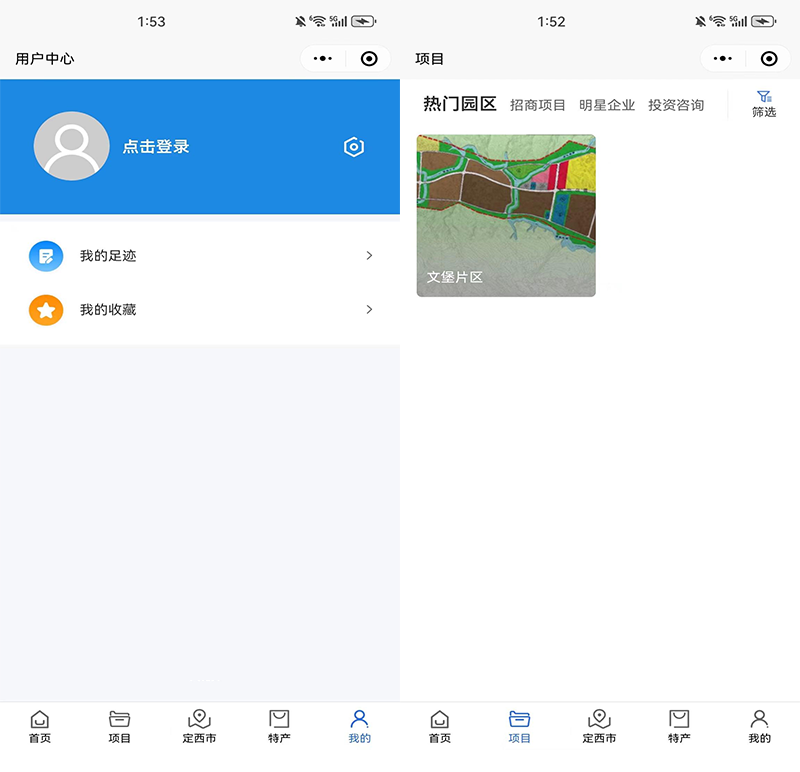Open 项目 tab on the 用户中心 screen
800x772 pixels.
coord(120,726)
